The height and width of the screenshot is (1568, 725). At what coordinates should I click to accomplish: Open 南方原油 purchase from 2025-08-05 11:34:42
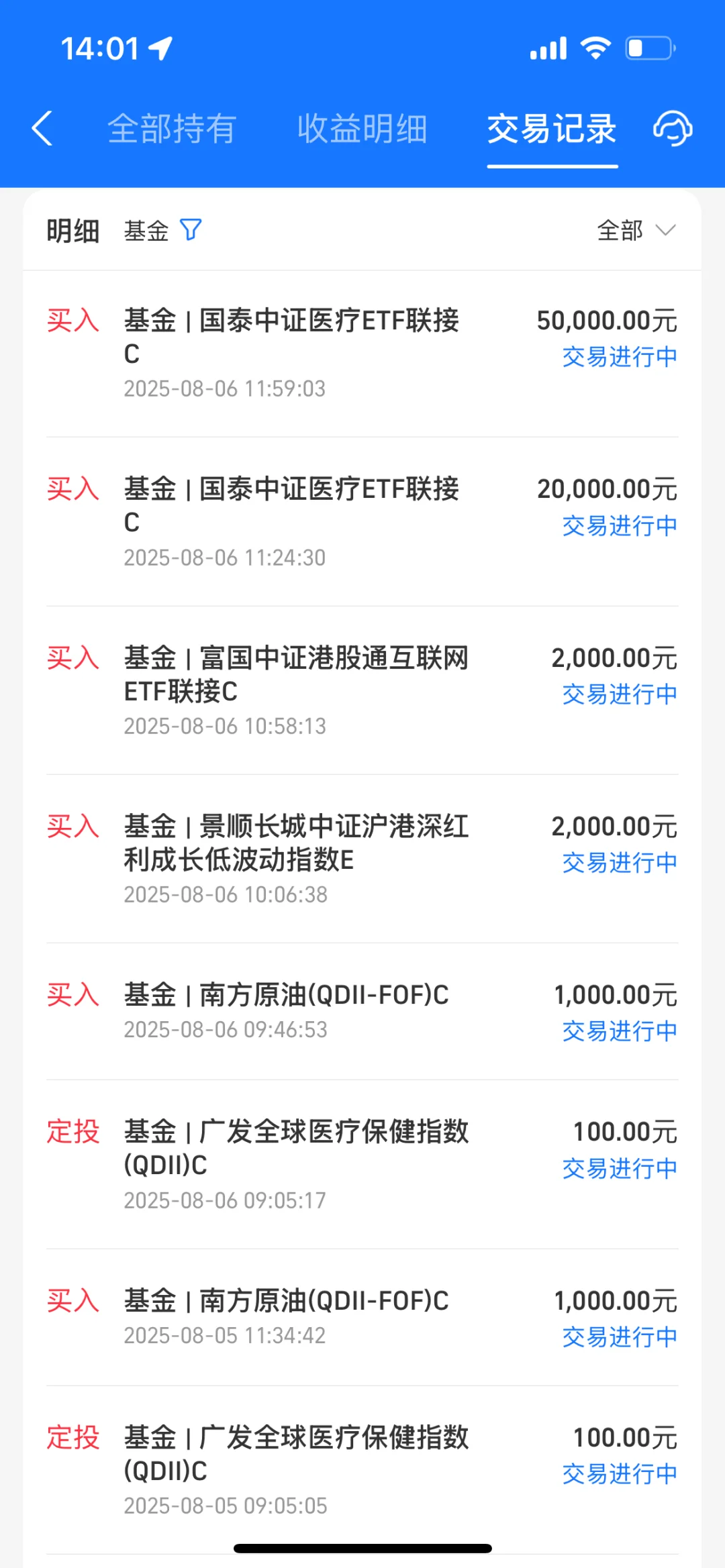click(x=362, y=1317)
